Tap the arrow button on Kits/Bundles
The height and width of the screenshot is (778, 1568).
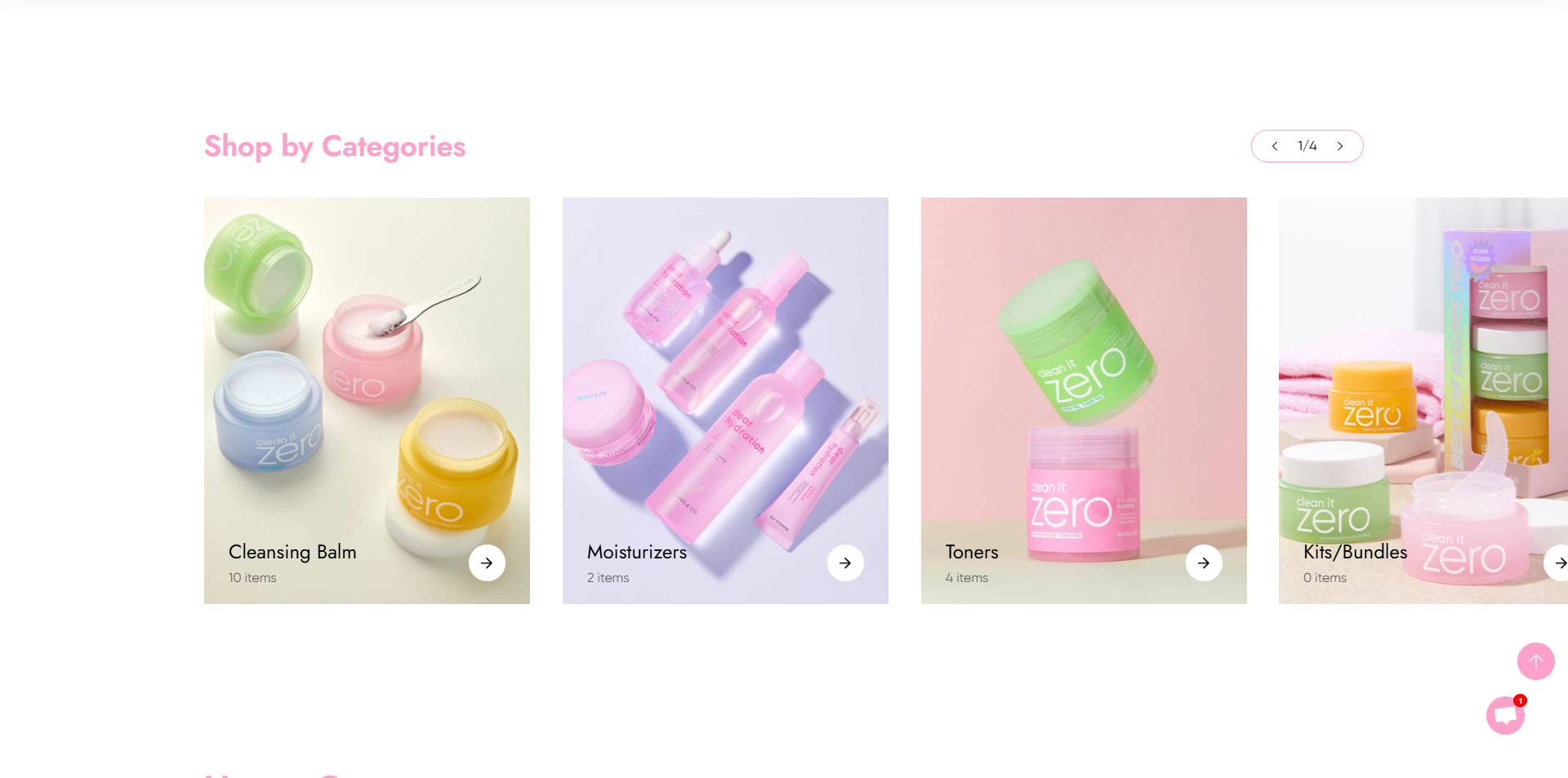(x=1558, y=562)
